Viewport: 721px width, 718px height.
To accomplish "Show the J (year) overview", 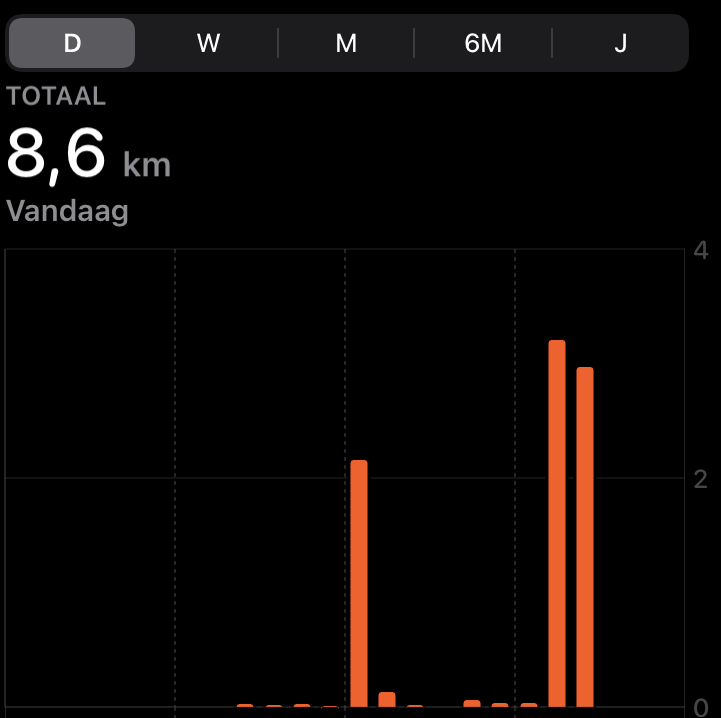I will (620, 43).
